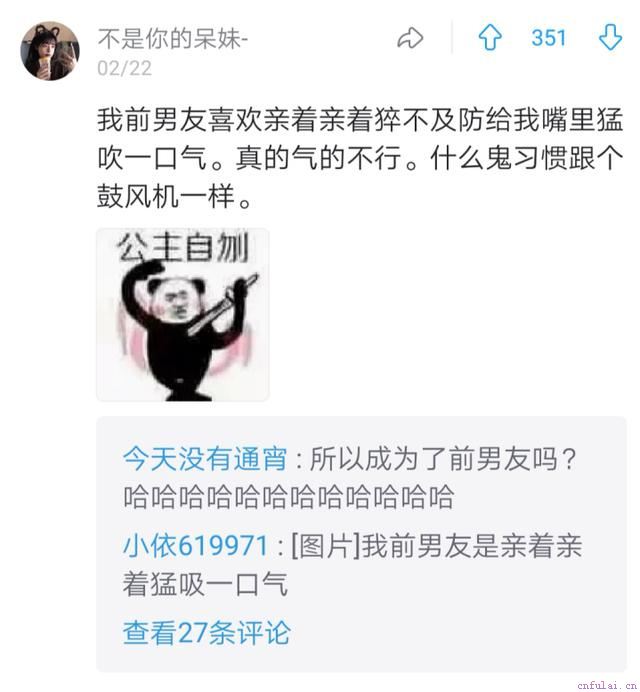This screenshot has height=692, width=640.
Task: Upvote the comment by 不是你的呆妹-
Action: (489, 39)
